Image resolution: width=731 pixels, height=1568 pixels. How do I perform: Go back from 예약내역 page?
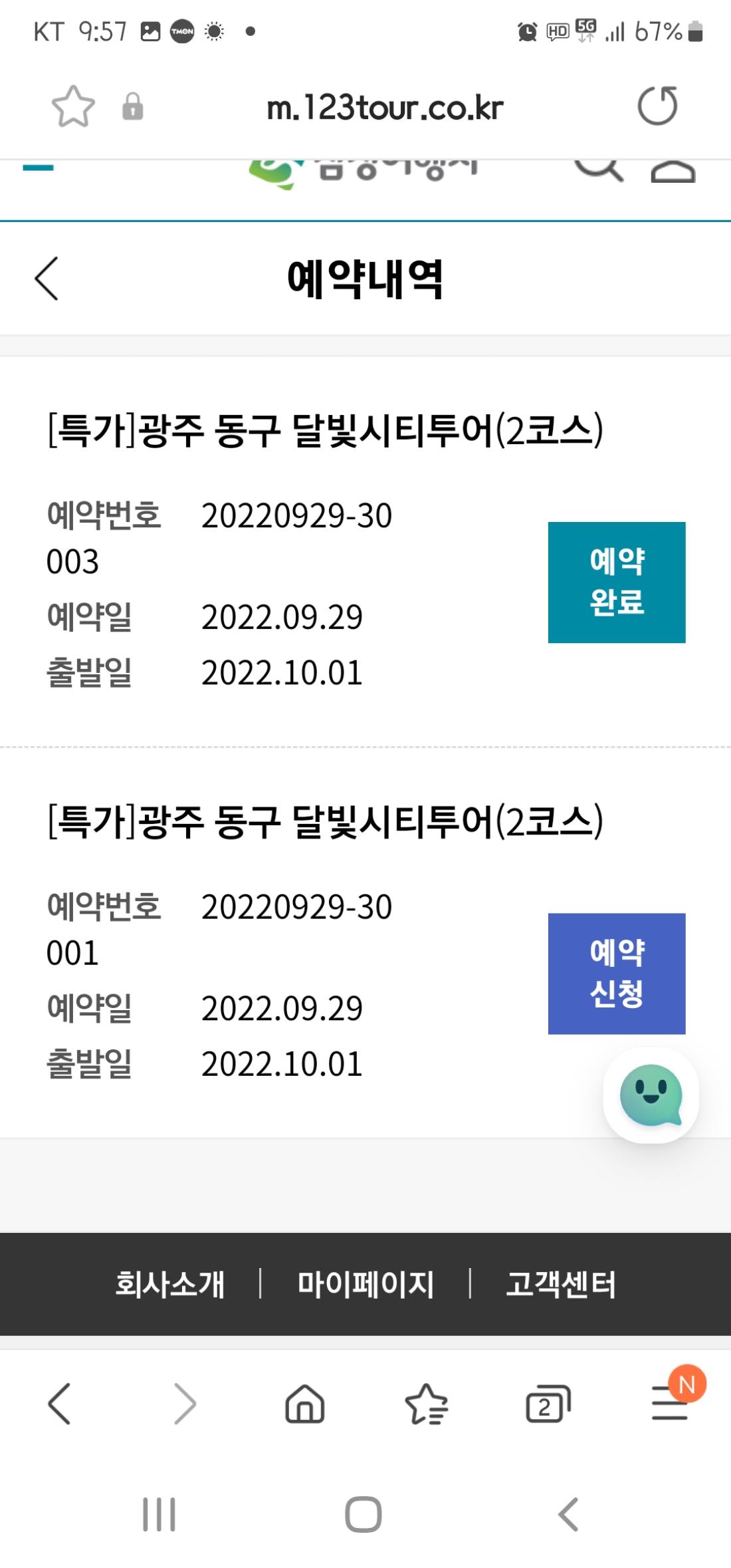47,279
